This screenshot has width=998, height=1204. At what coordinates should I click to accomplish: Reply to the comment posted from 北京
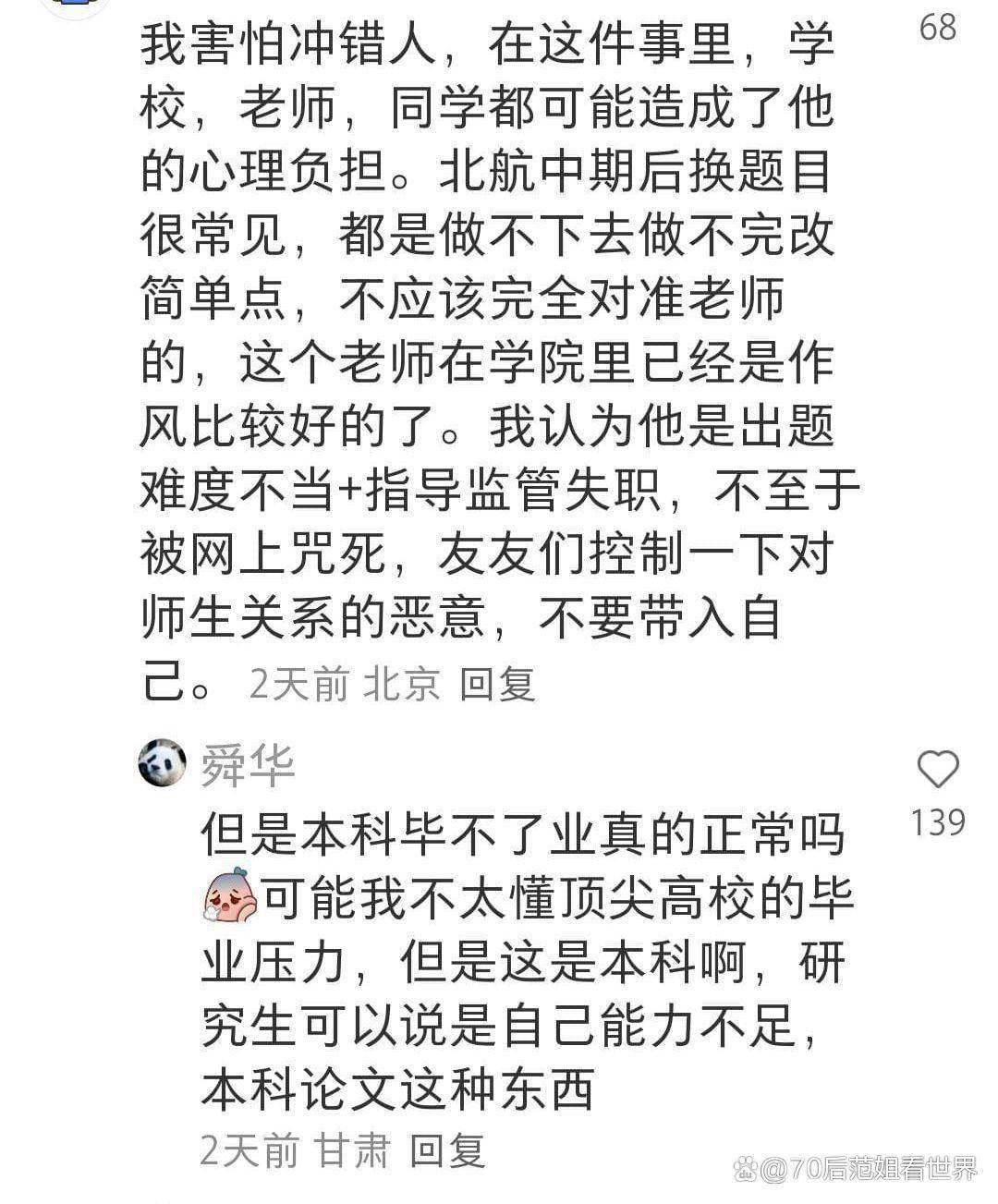tap(498, 685)
